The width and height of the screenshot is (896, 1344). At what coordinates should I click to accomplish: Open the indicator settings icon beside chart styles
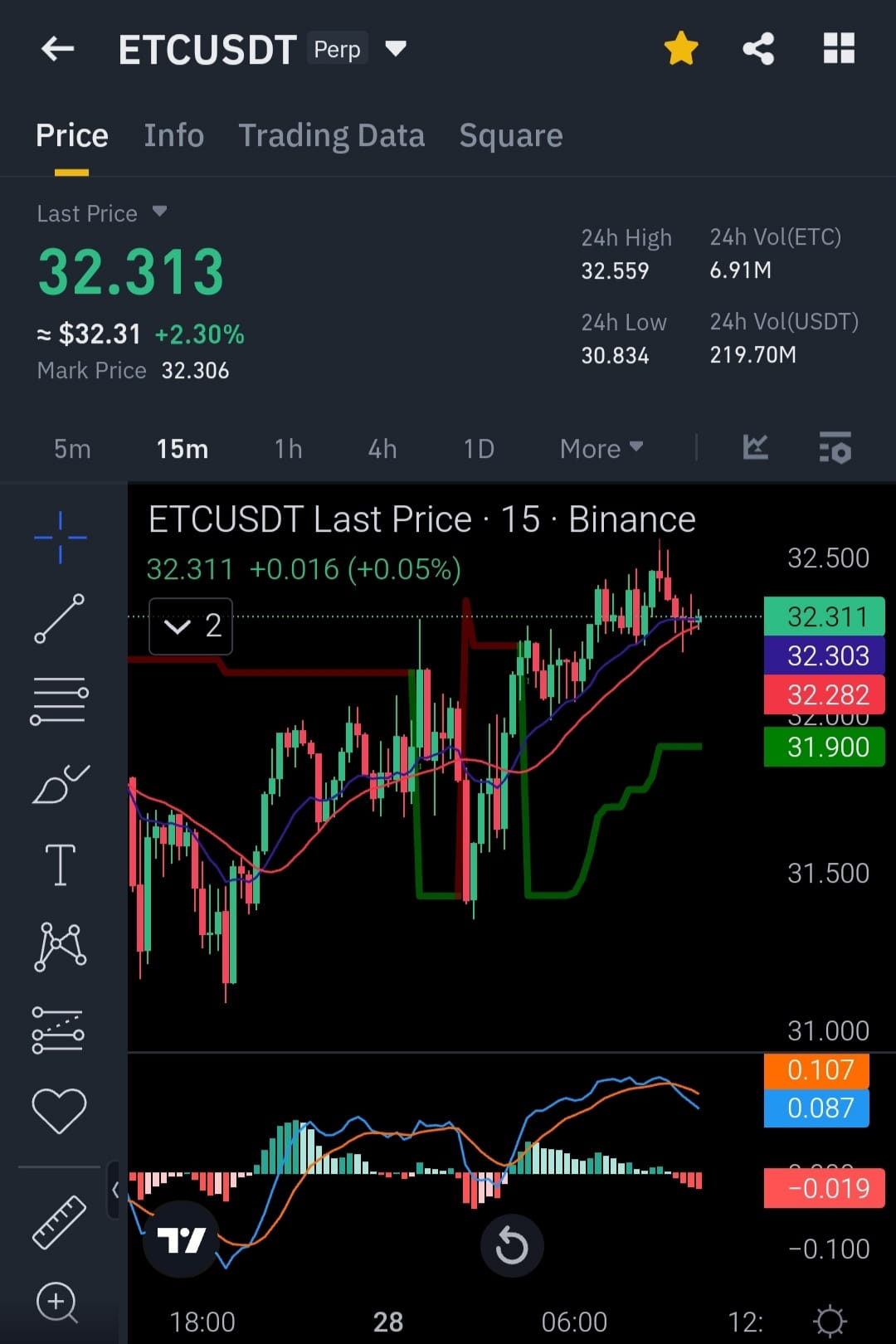point(835,448)
